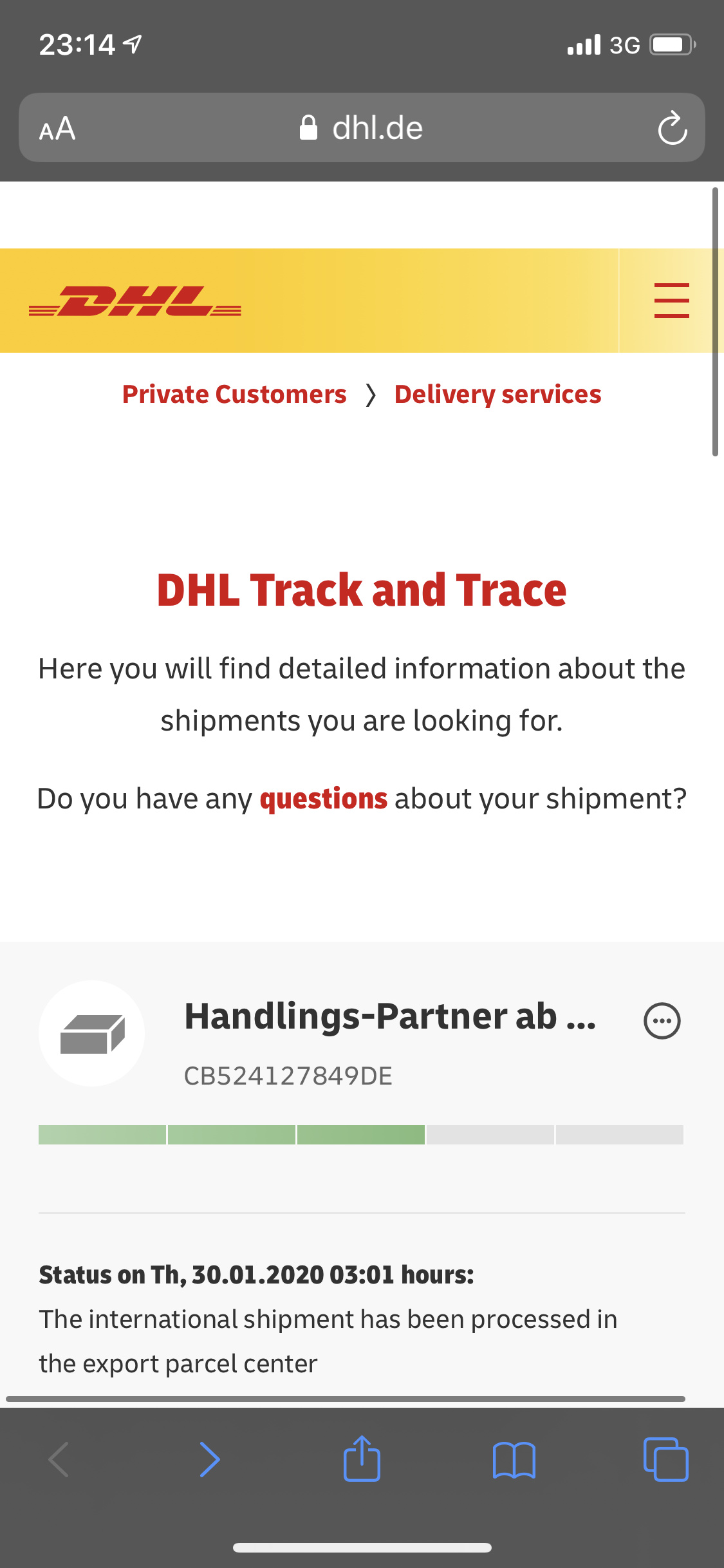Tap the DHL logo in the header
724x1568 pixels.
click(x=135, y=301)
